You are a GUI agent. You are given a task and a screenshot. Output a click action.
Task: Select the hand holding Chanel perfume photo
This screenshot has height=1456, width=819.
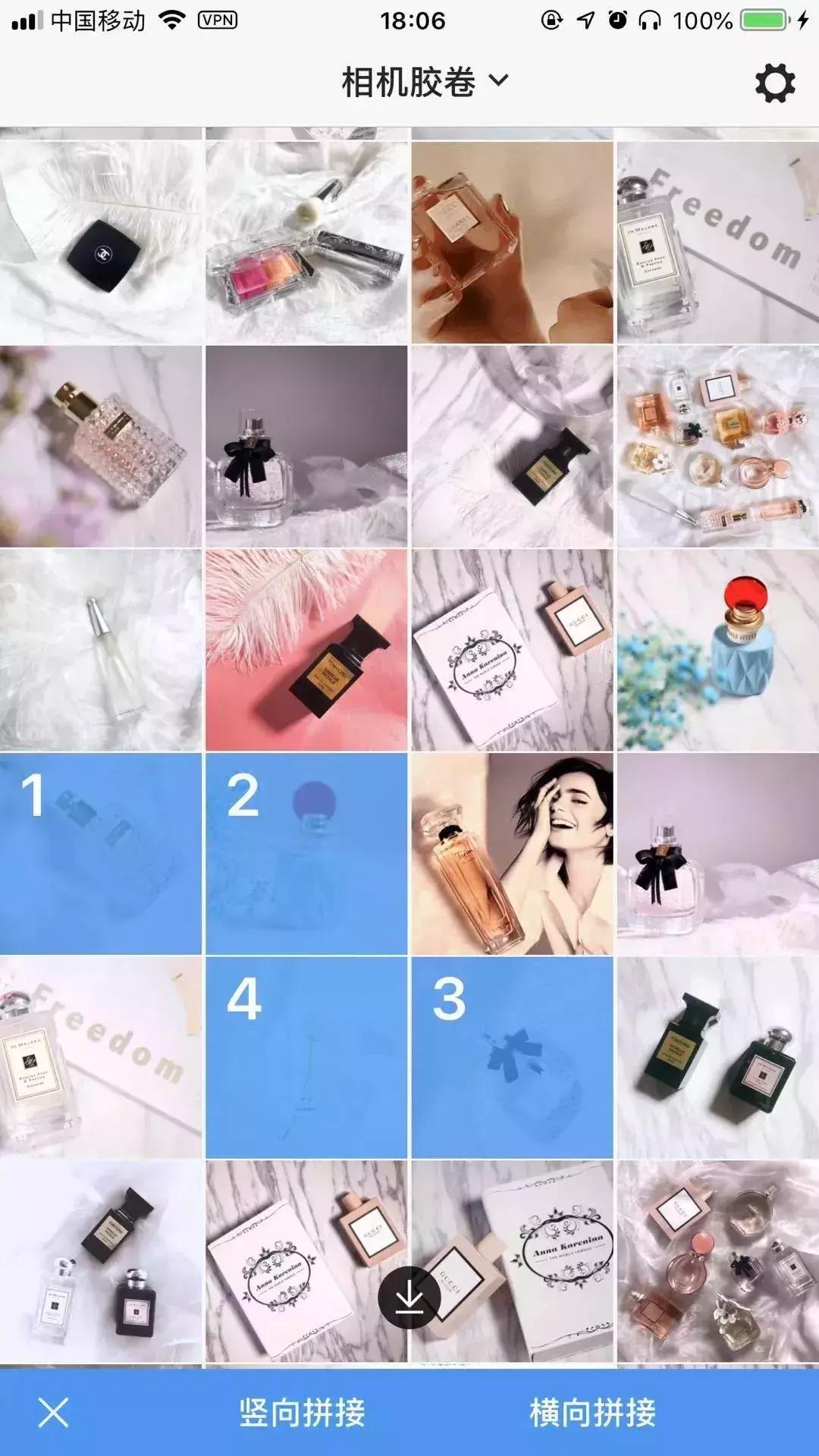tap(512, 243)
